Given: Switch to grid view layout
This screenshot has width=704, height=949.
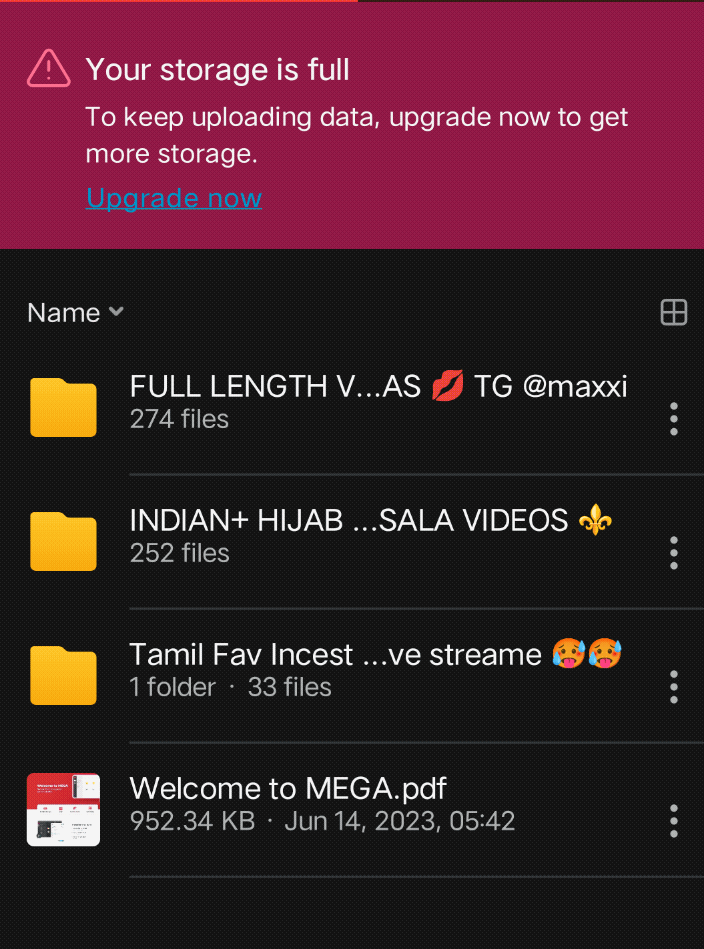Looking at the screenshot, I should [x=674, y=313].
